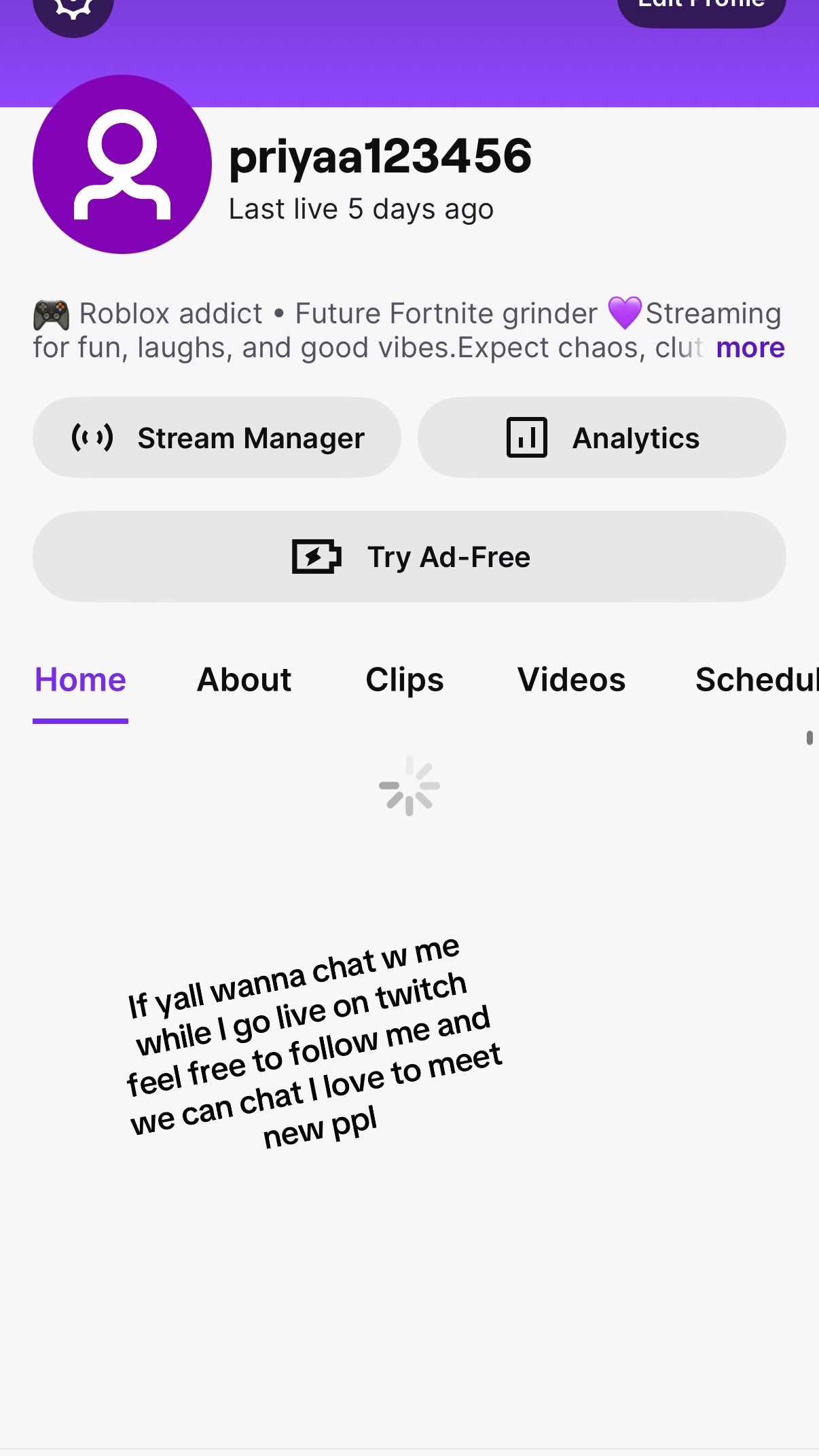Open the Schedule tab

[757, 680]
